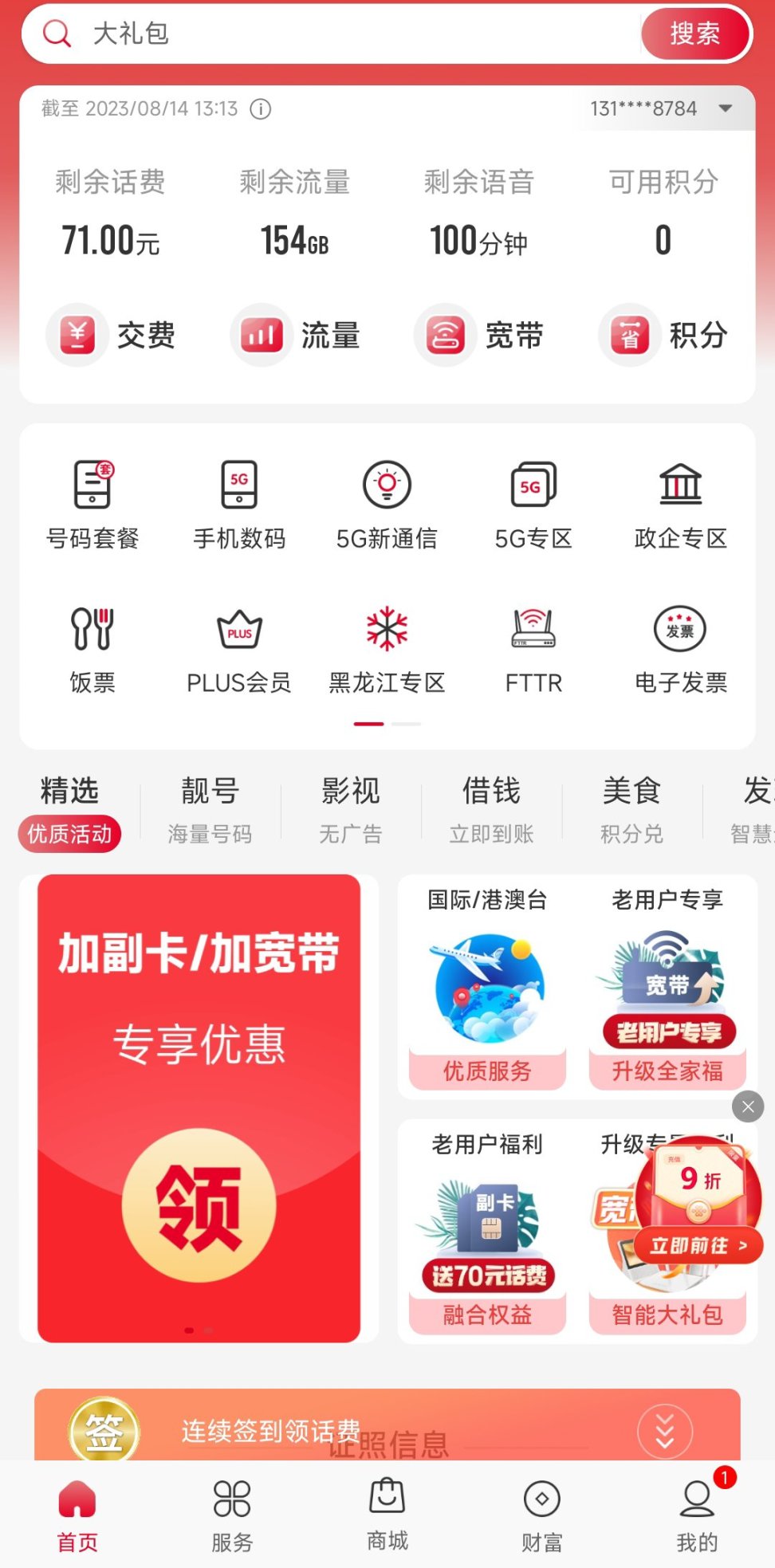Open PLUS会员
The image size is (775, 1568).
(239, 649)
